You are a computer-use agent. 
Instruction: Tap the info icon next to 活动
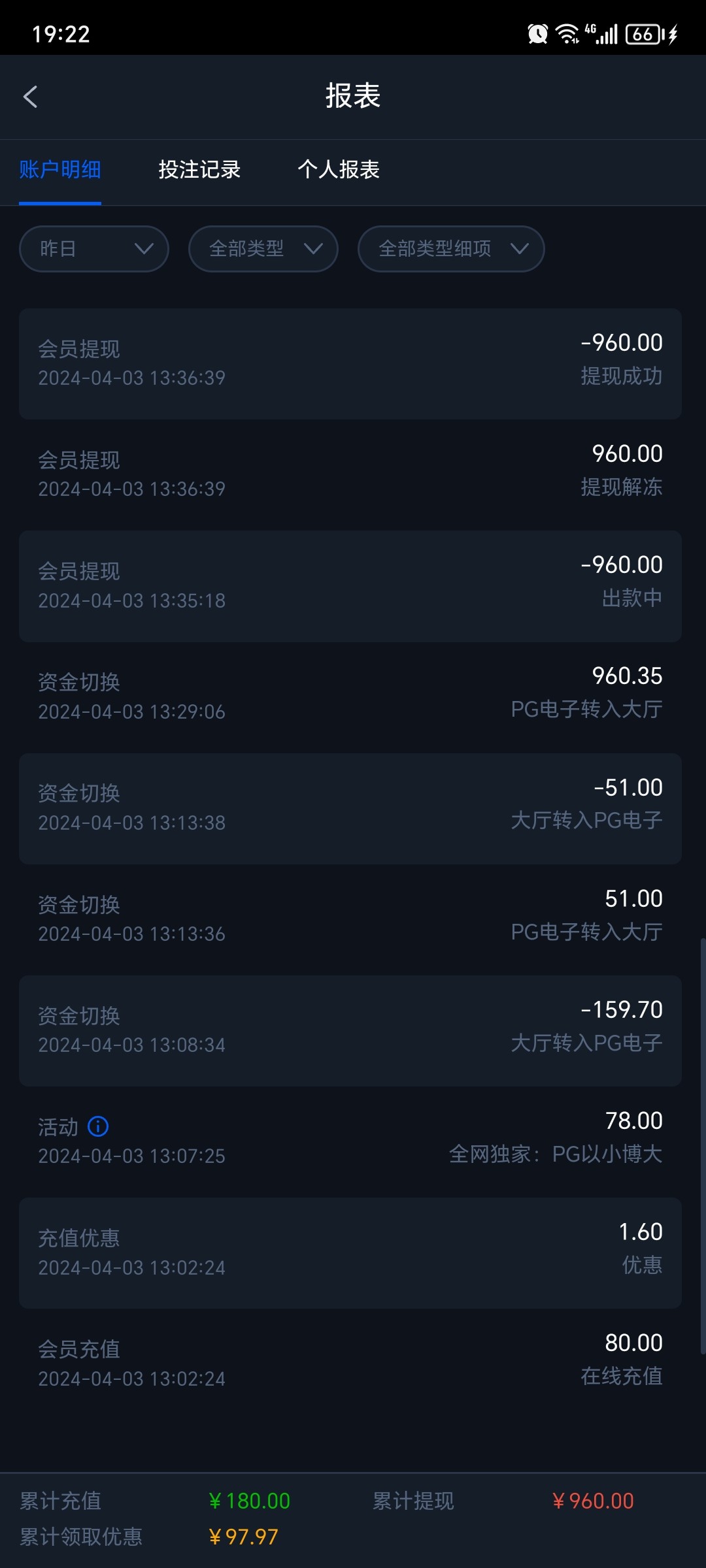tap(98, 1126)
